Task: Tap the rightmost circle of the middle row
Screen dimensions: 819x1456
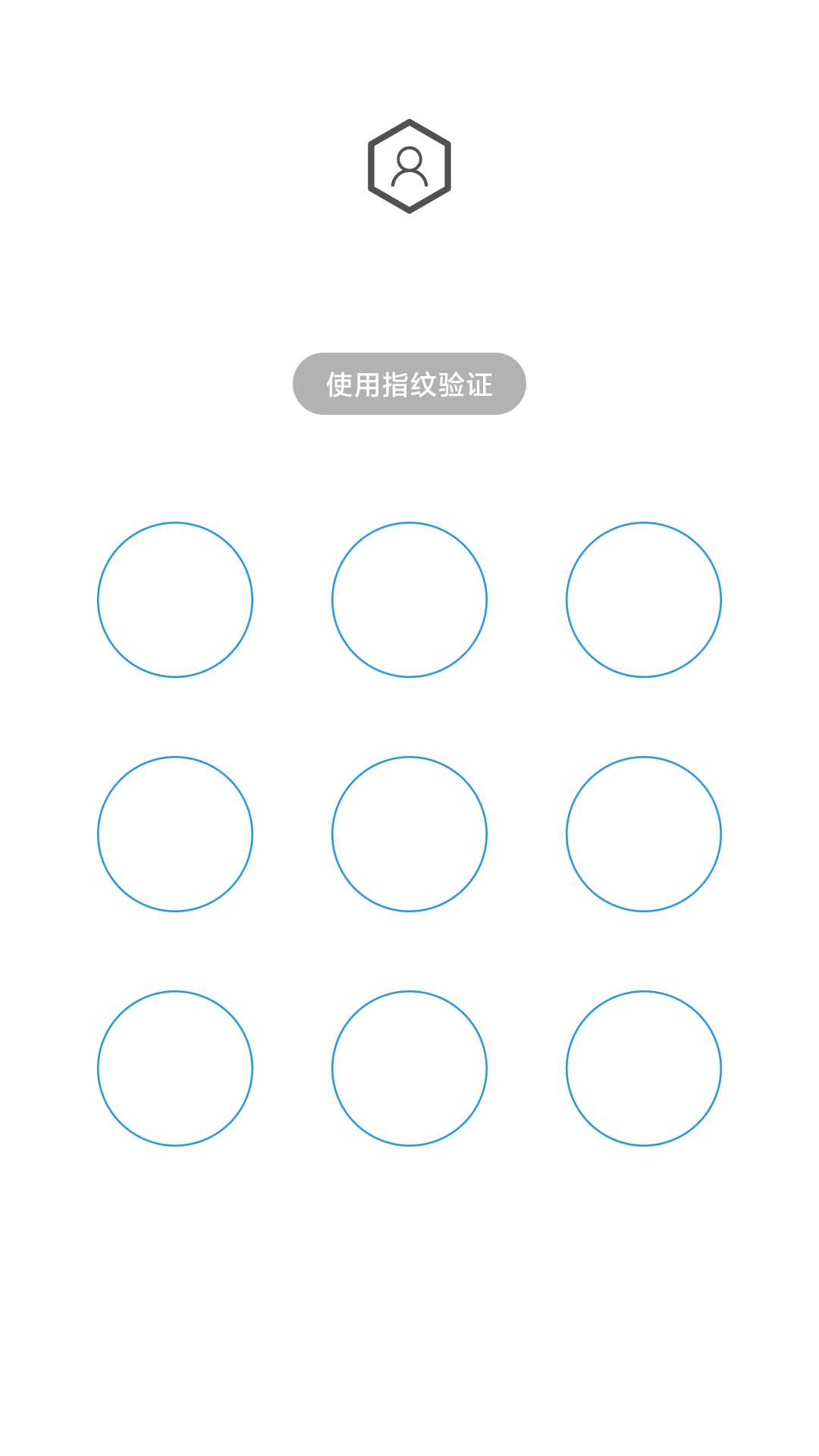Action: click(643, 833)
